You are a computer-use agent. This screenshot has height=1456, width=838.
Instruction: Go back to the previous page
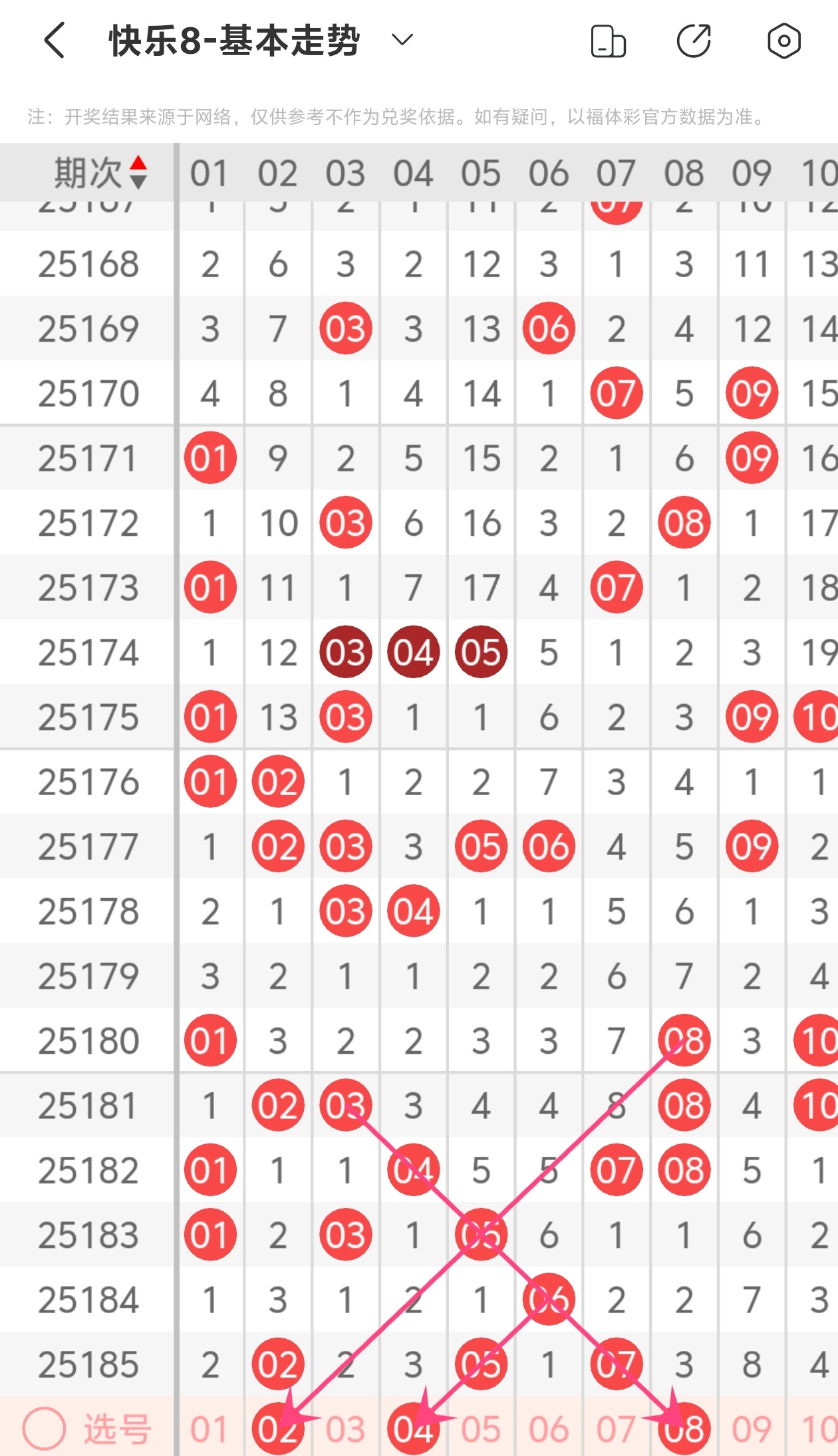[55, 41]
